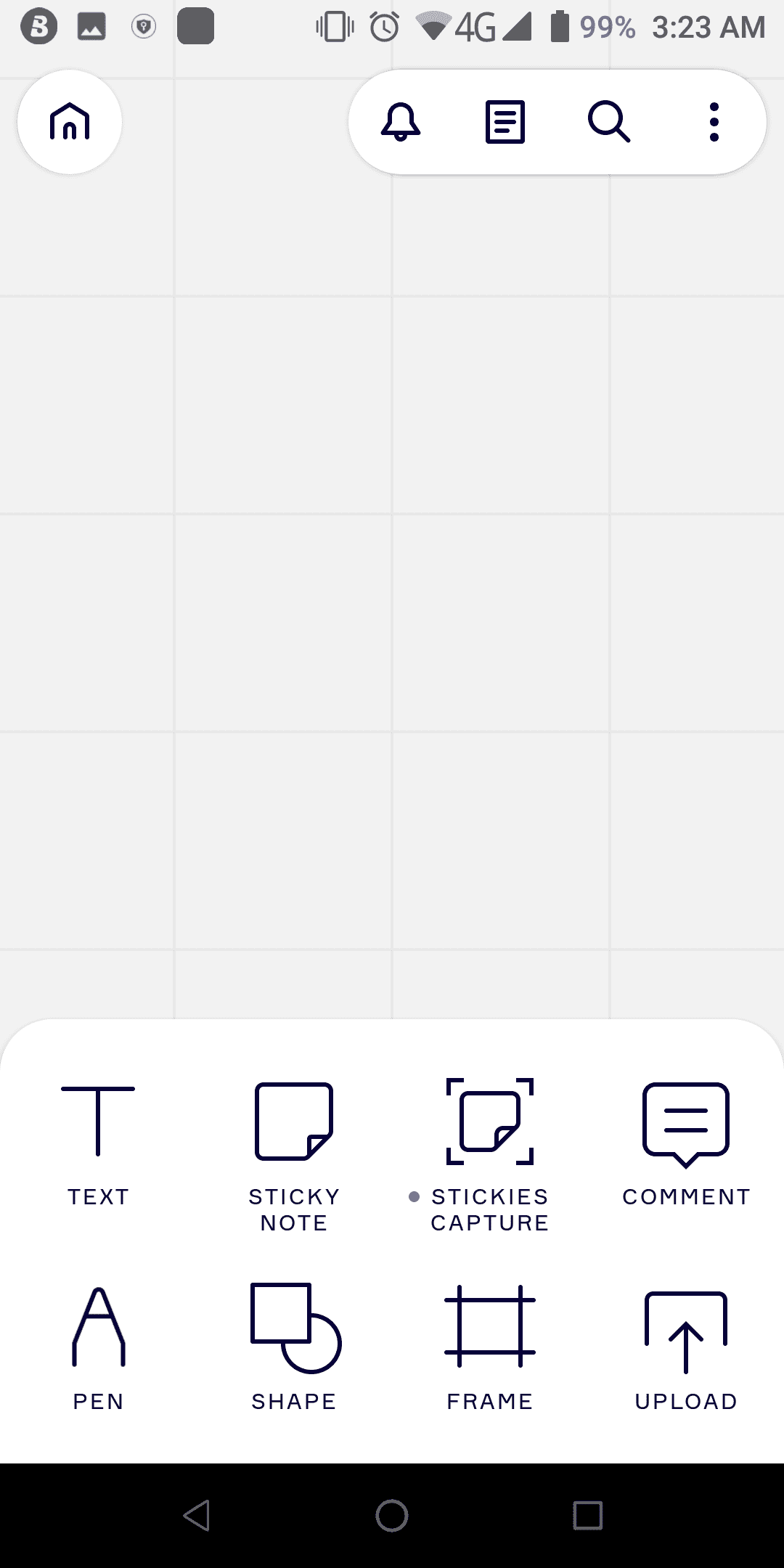Open the board notes panel
Screen dimensions: 784x1568
(505, 122)
